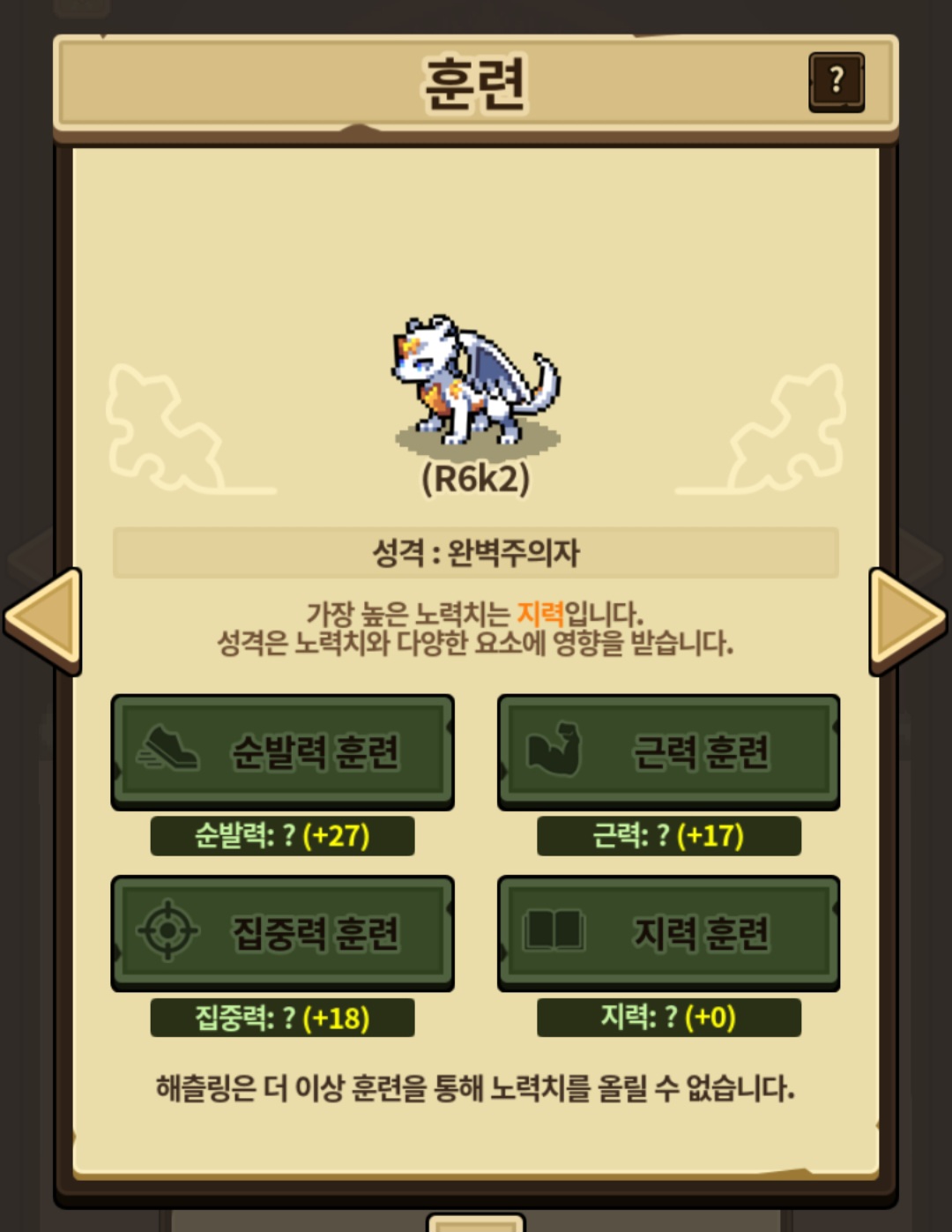The image size is (952, 1232).
Task: Open the question mark help button
Action: [836, 82]
